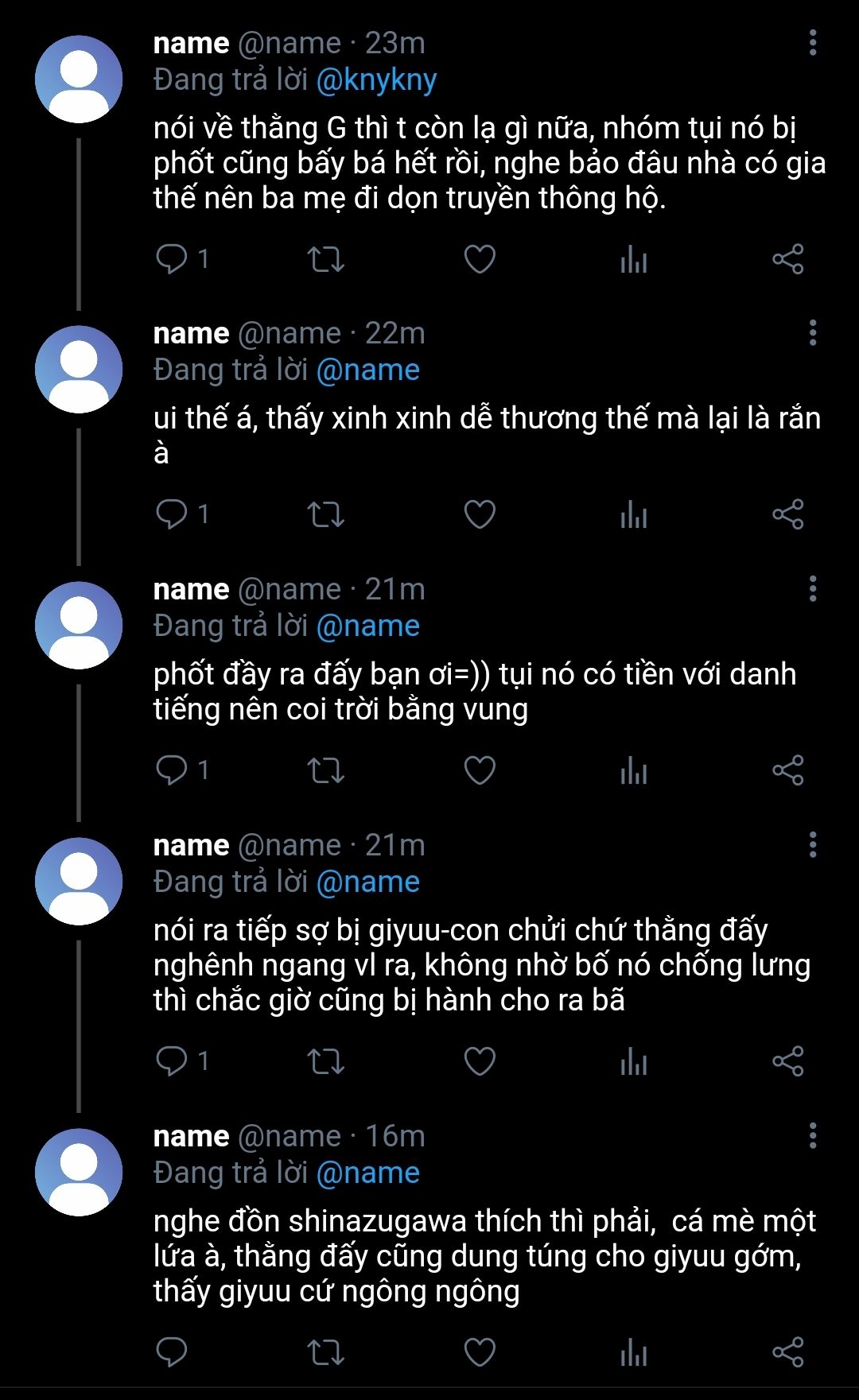
Task: View analytics of the 'phốt đầy ra' tweet
Action: (634, 770)
